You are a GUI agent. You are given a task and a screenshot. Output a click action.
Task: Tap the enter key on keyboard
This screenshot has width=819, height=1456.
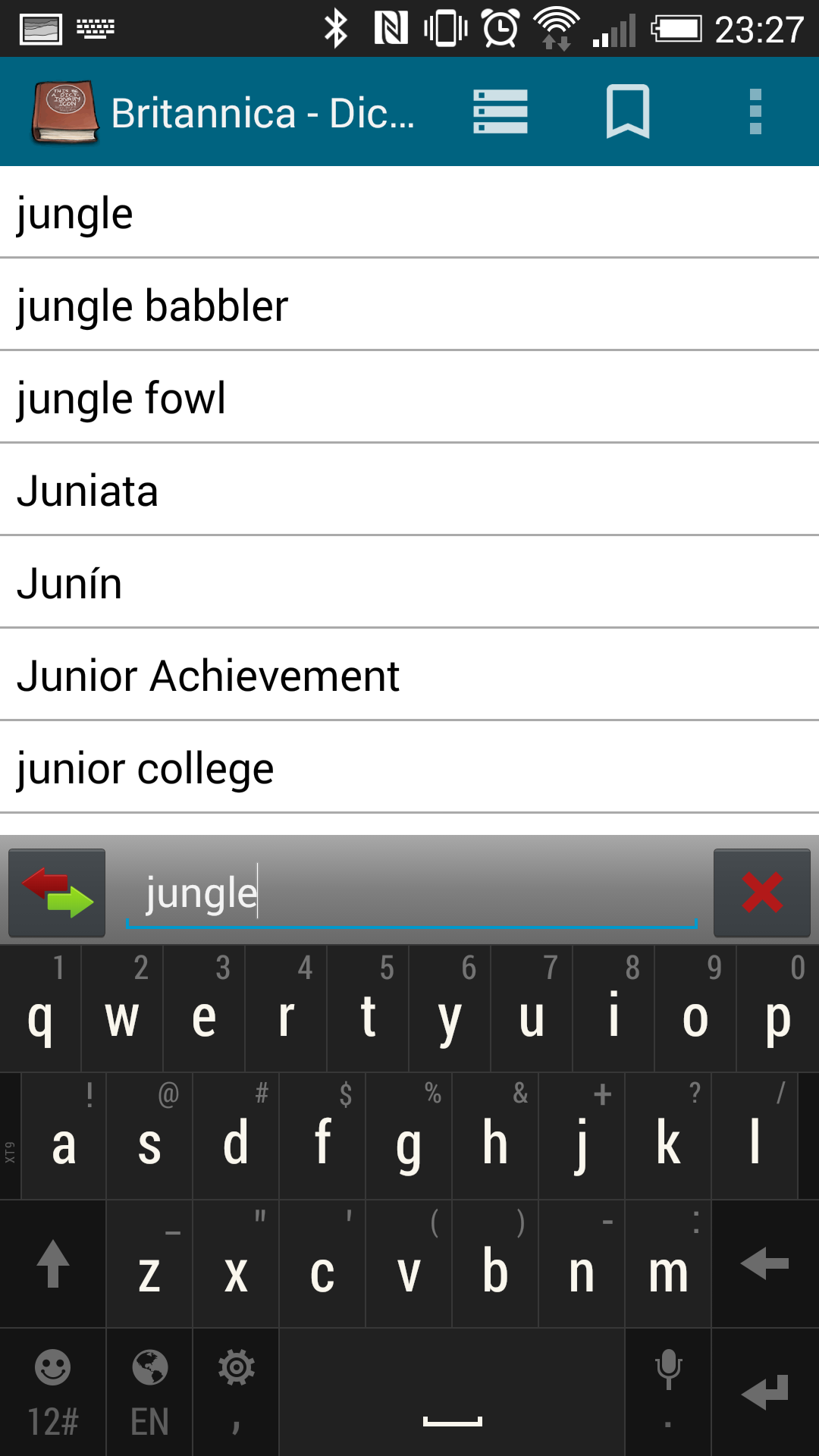coord(765,1392)
